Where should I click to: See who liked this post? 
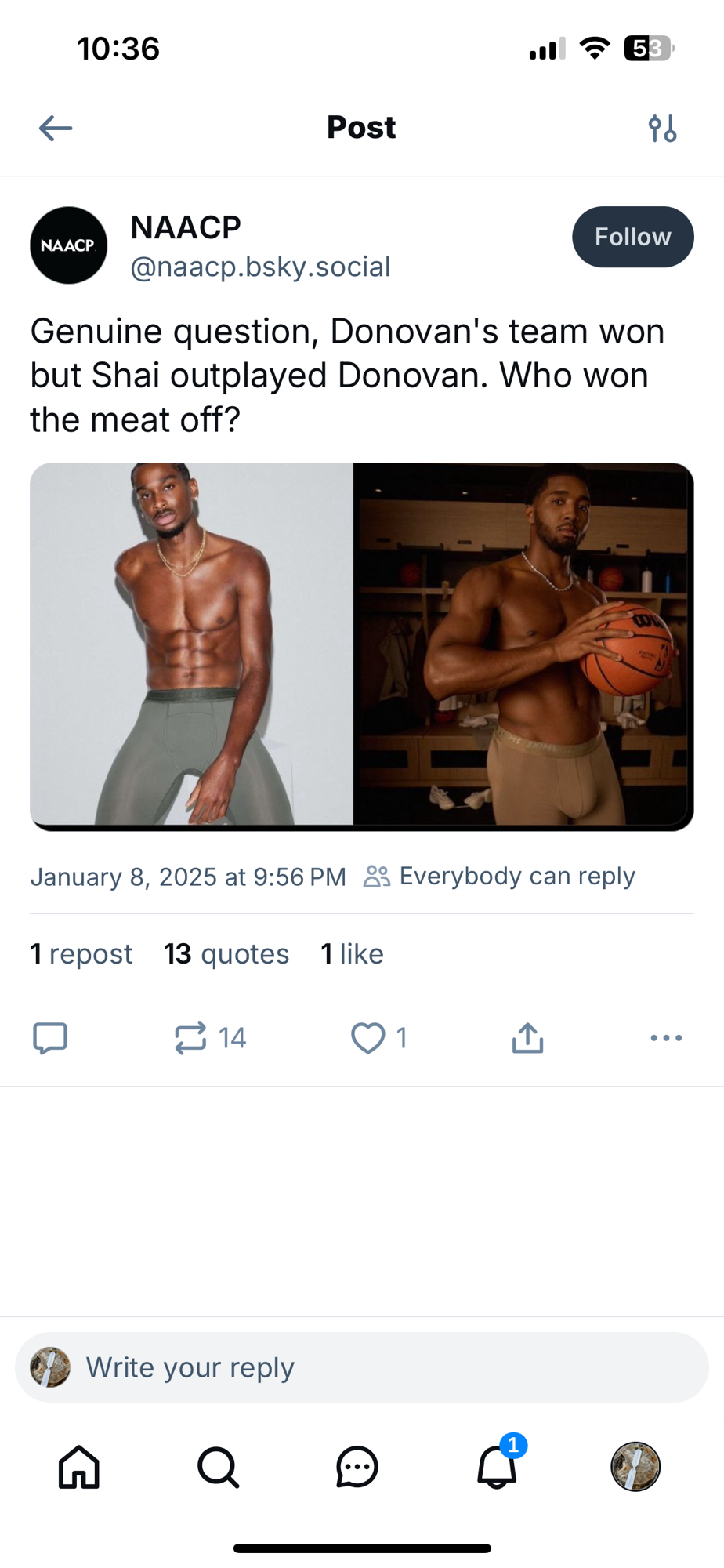[352, 954]
